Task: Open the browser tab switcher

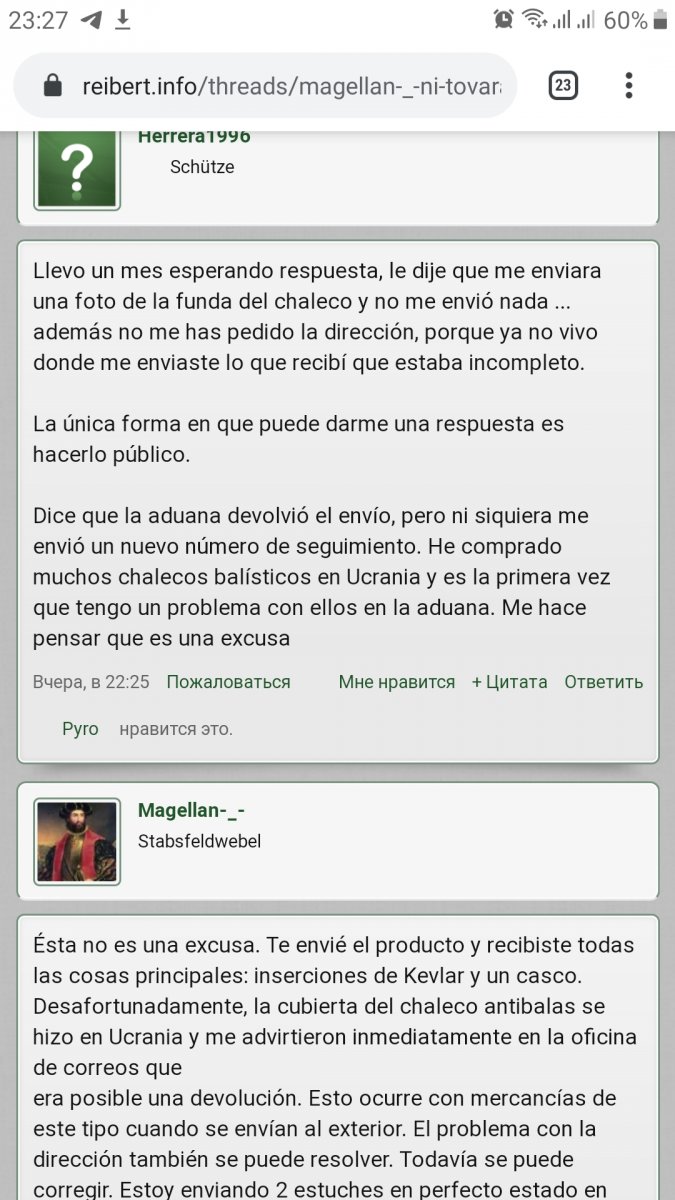Action: coord(563,86)
